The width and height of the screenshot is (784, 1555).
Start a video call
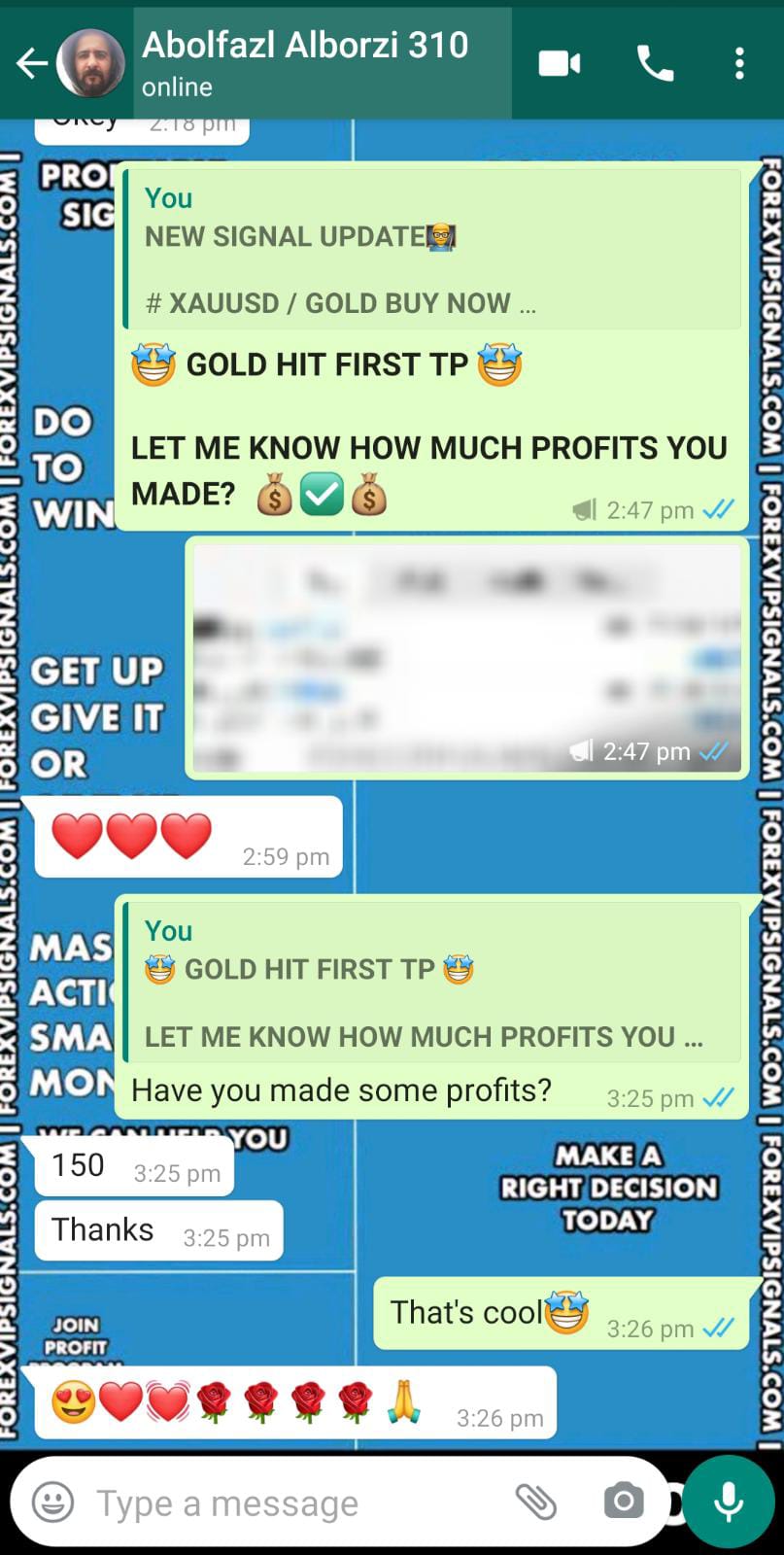(560, 64)
